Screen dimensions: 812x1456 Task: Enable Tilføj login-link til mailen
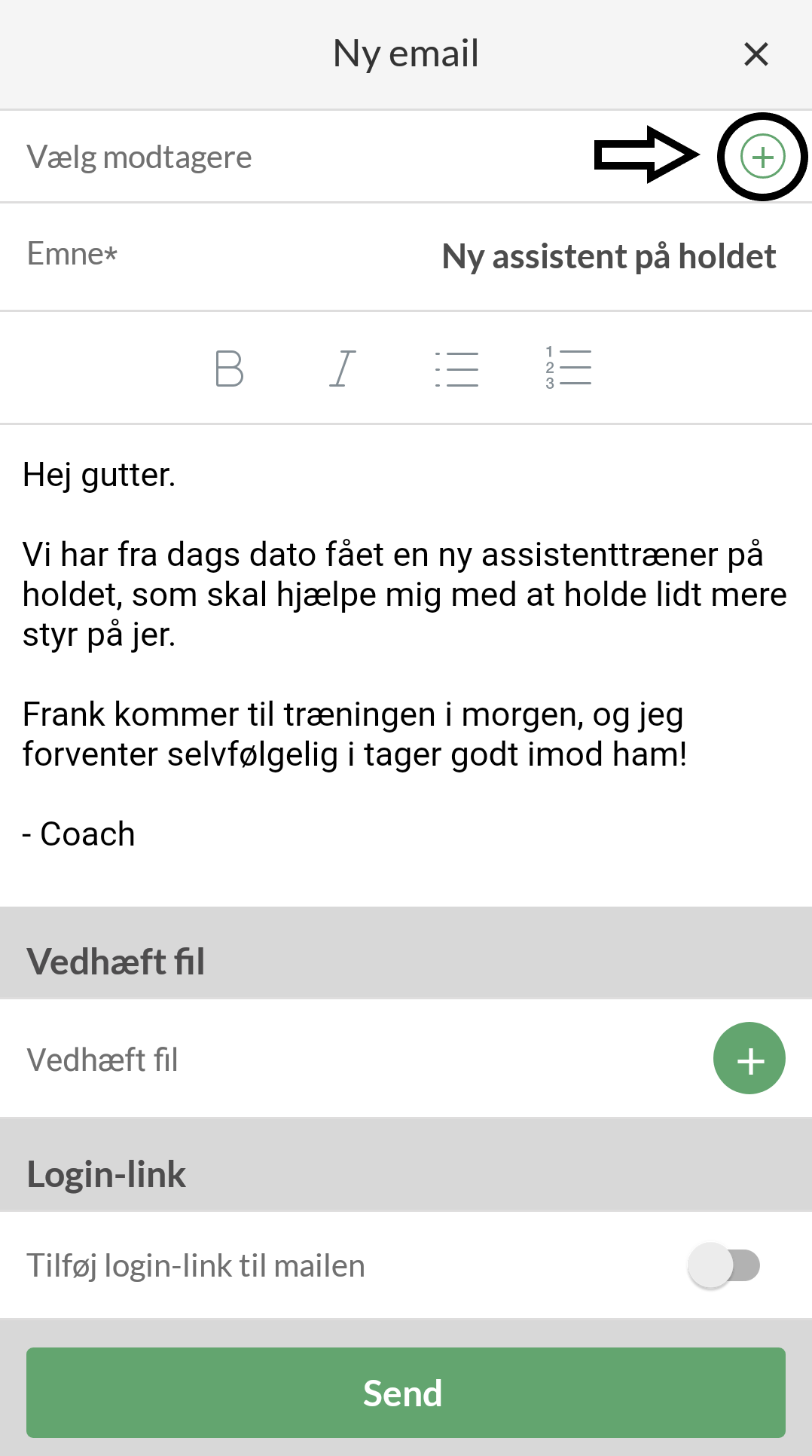click(724, 1265)
